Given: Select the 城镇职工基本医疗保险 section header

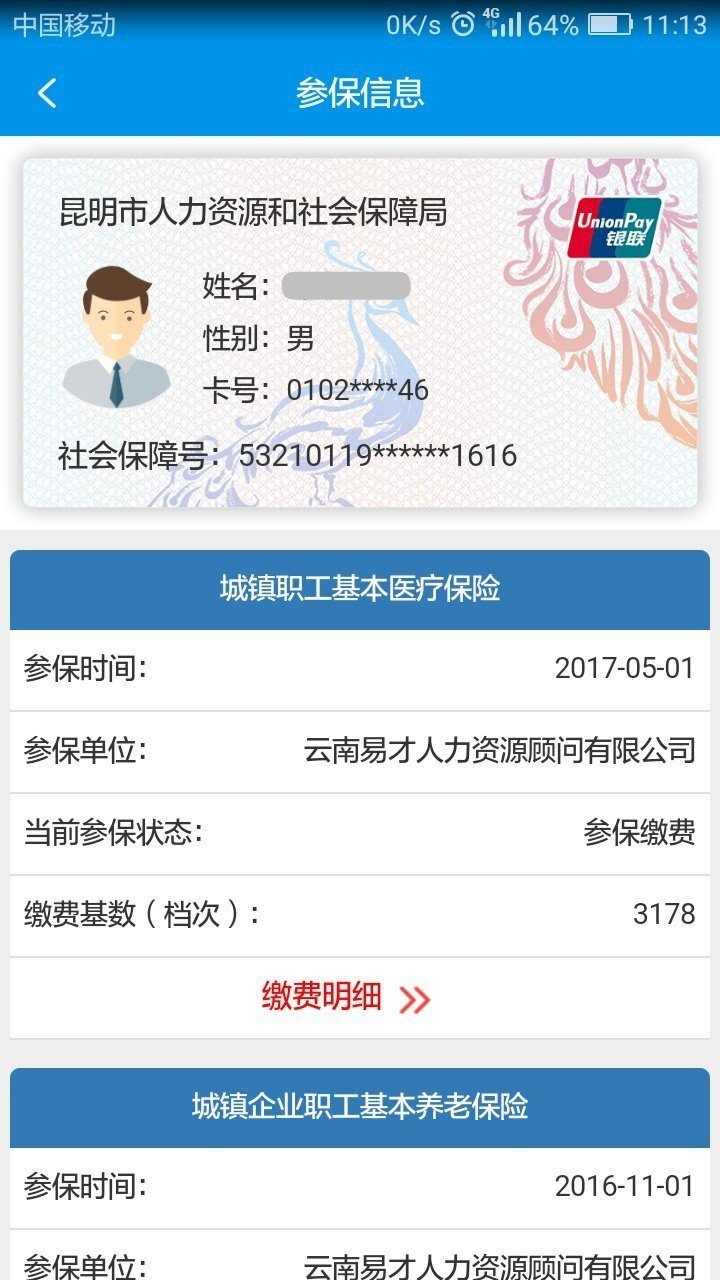Looking at the screenshot, I should coord(360,588).
